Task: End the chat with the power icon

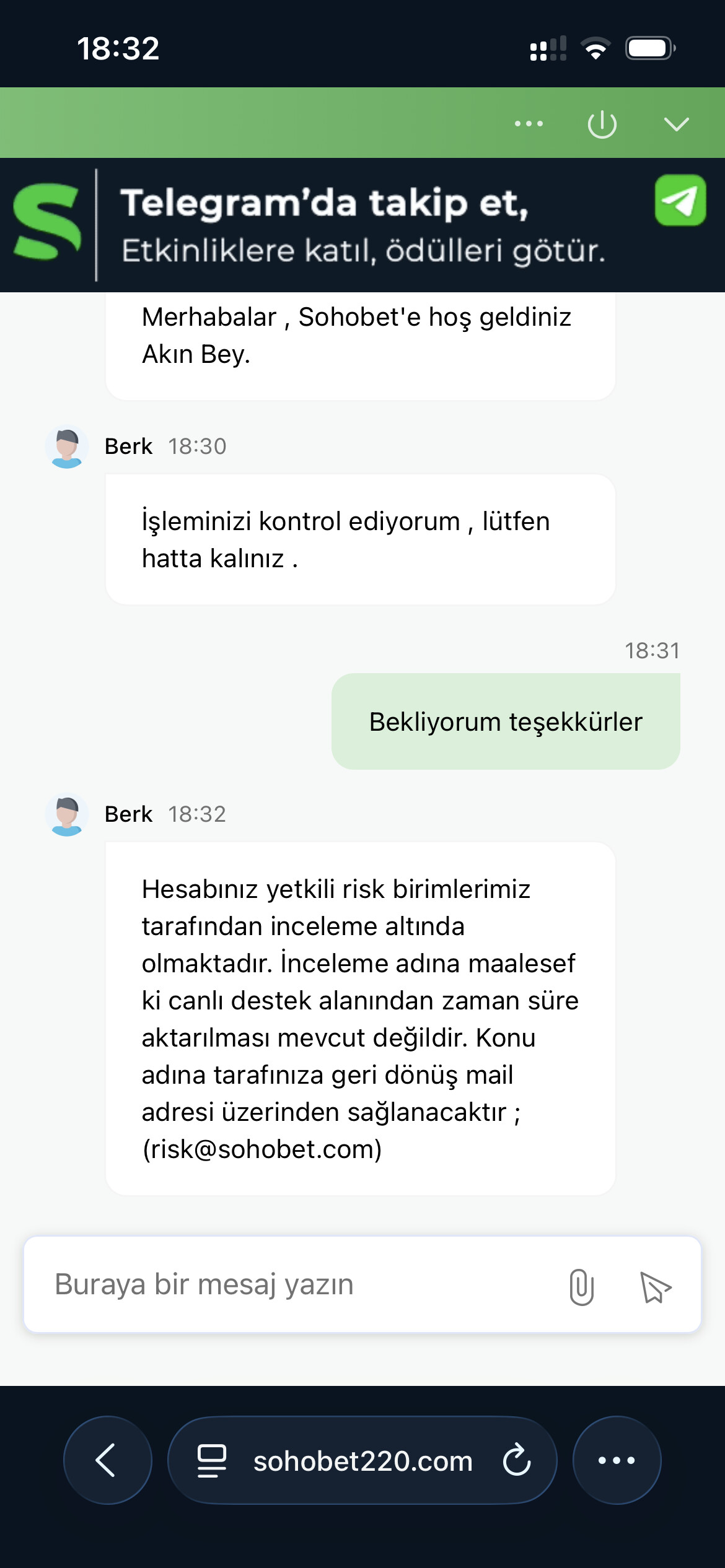Action: [x=602, y=124]
